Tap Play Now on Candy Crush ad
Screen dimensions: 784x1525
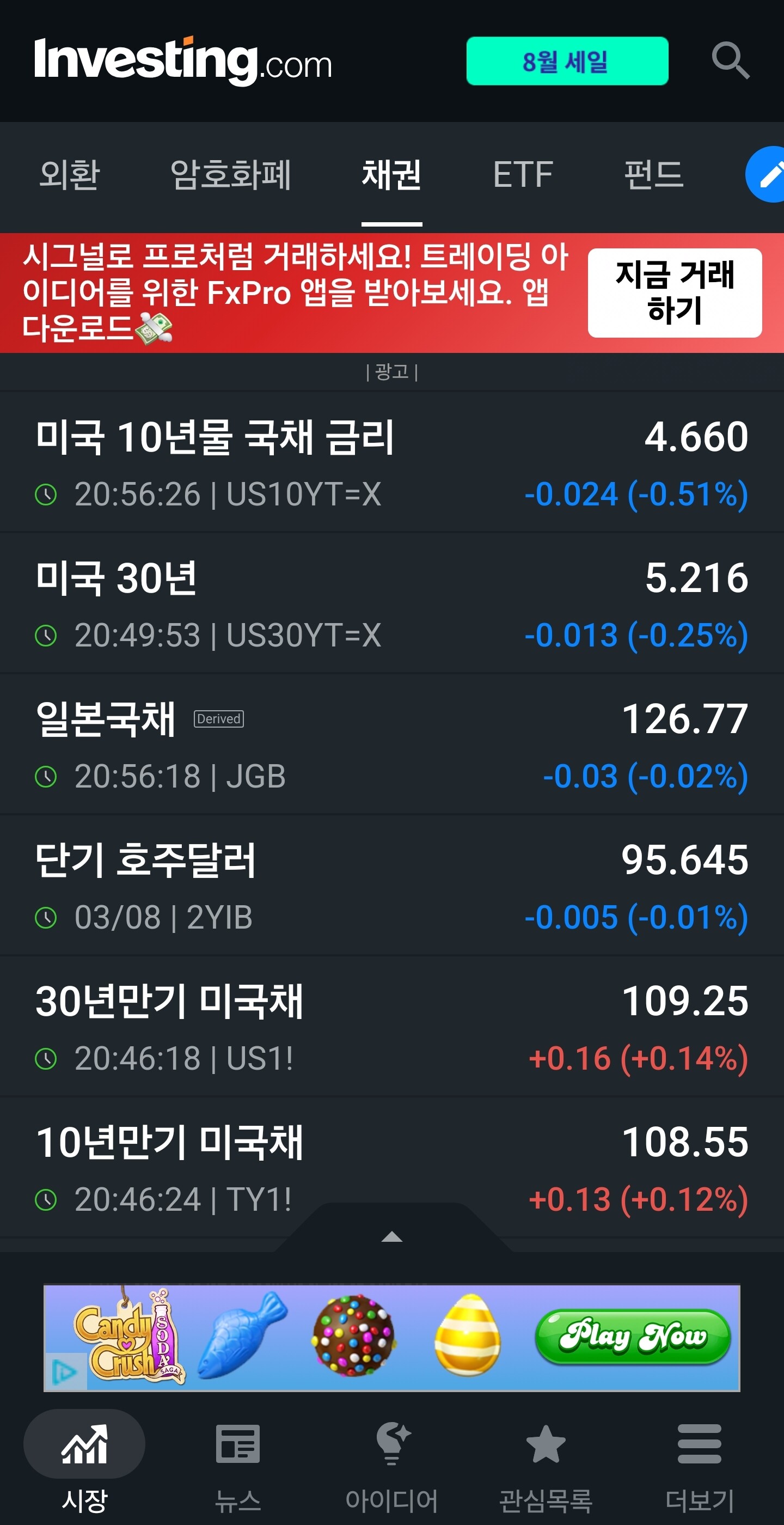633,1337
